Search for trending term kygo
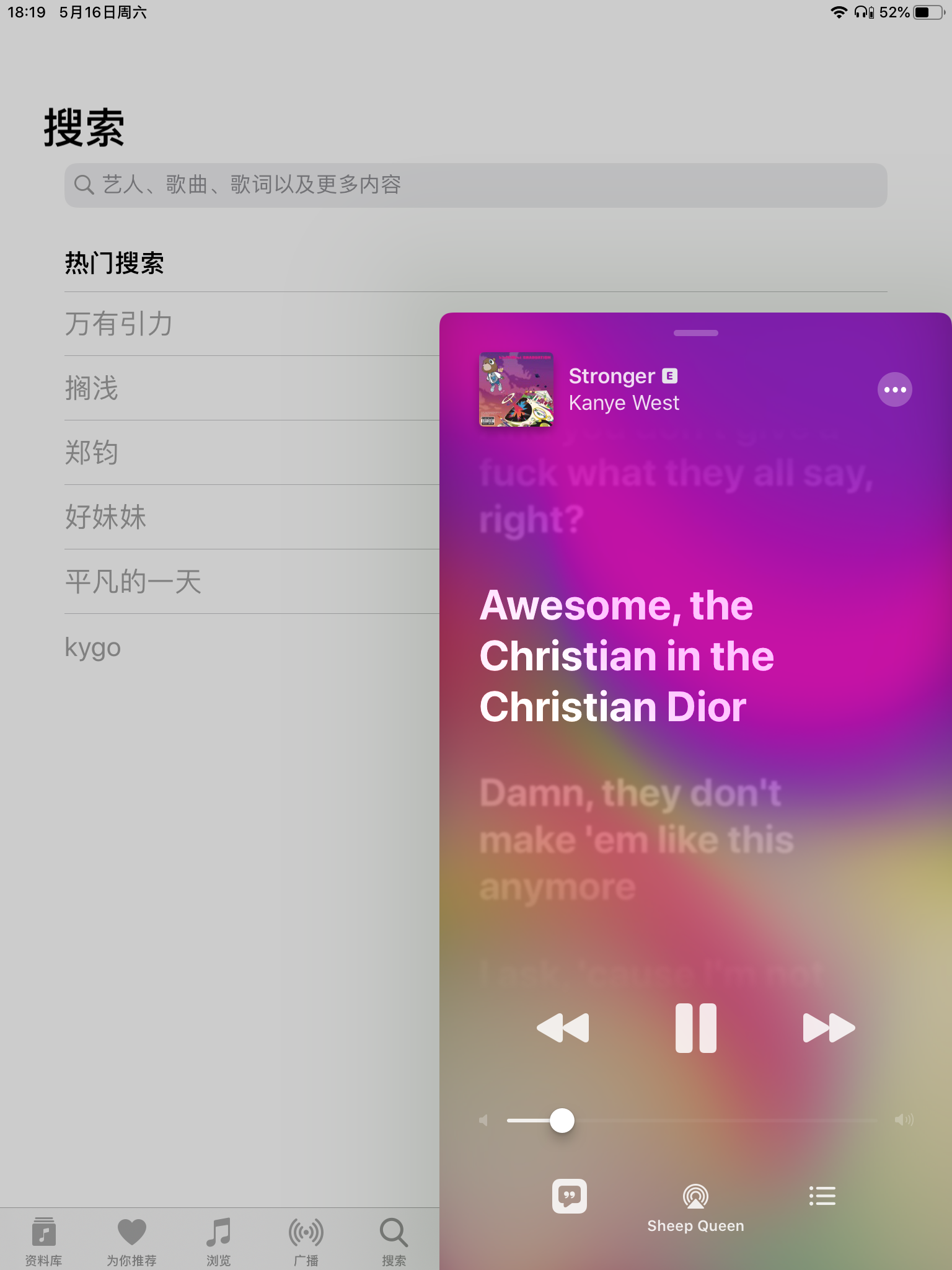 [93, 647]
